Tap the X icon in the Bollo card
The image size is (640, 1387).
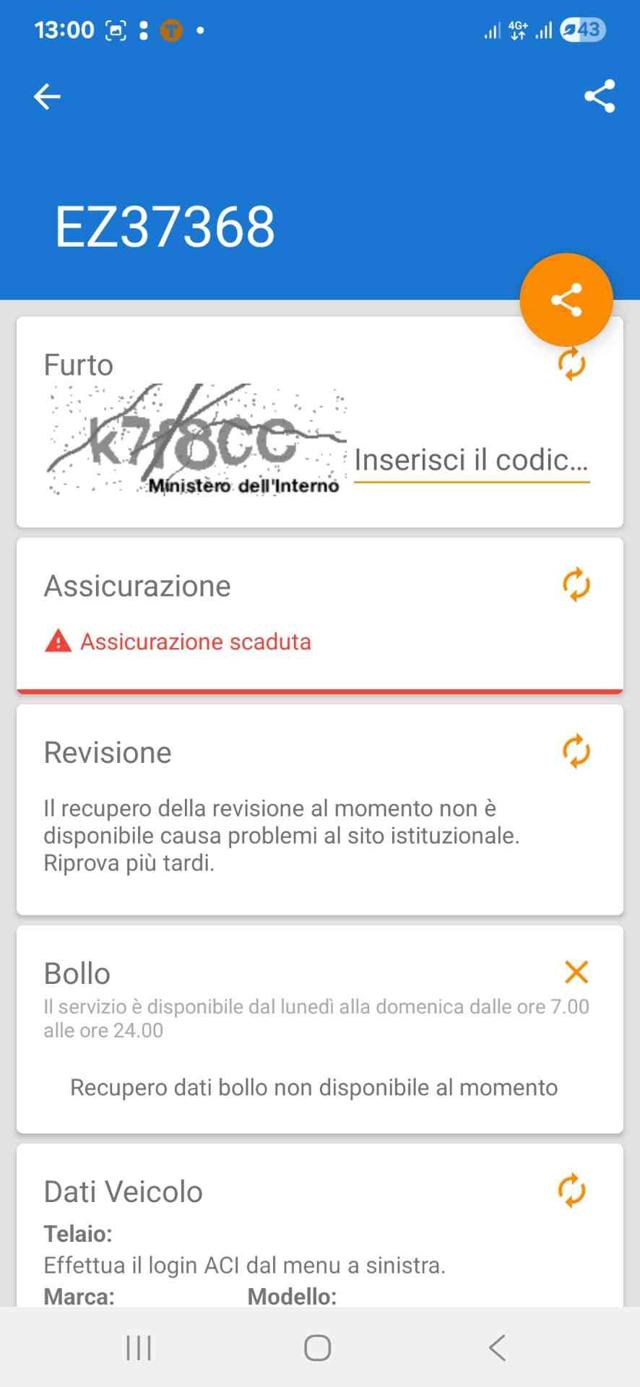click(x=576, y=972)
